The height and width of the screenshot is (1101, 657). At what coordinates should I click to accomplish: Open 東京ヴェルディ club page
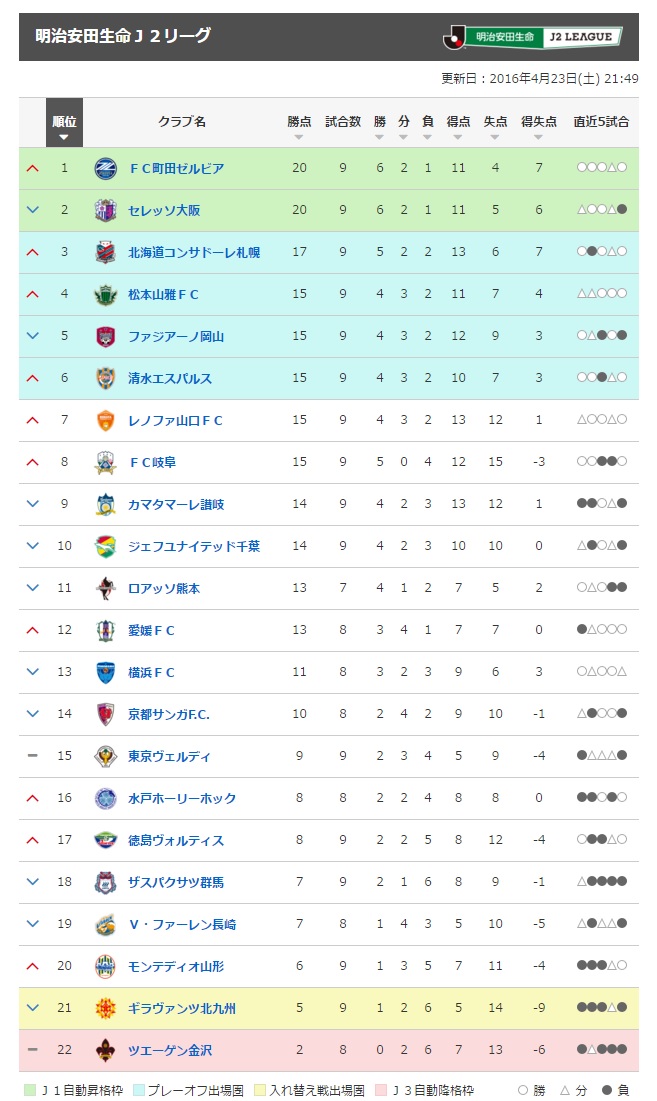(x=169, y=756)
